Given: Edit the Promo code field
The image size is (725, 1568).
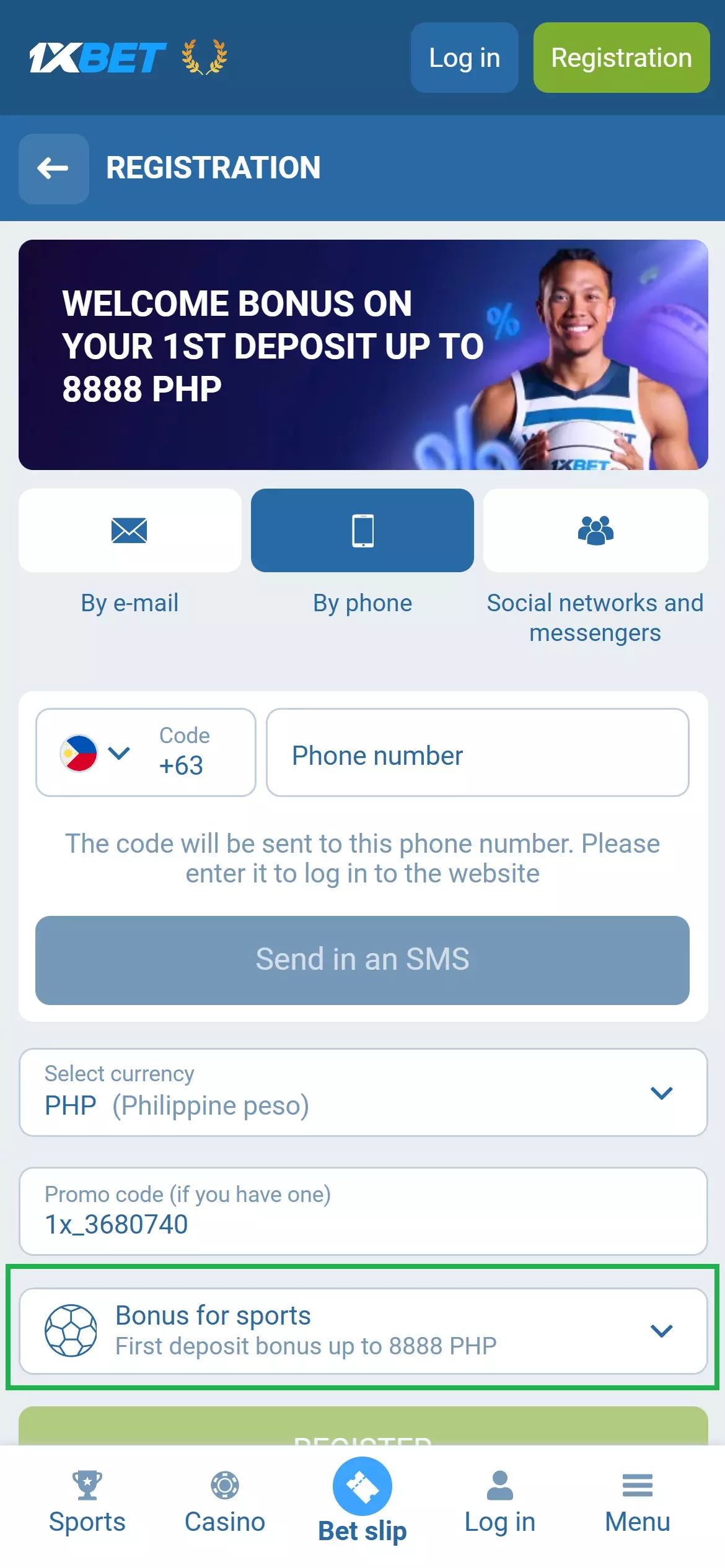Looking at the screenshot, I should click(362, 1211).
